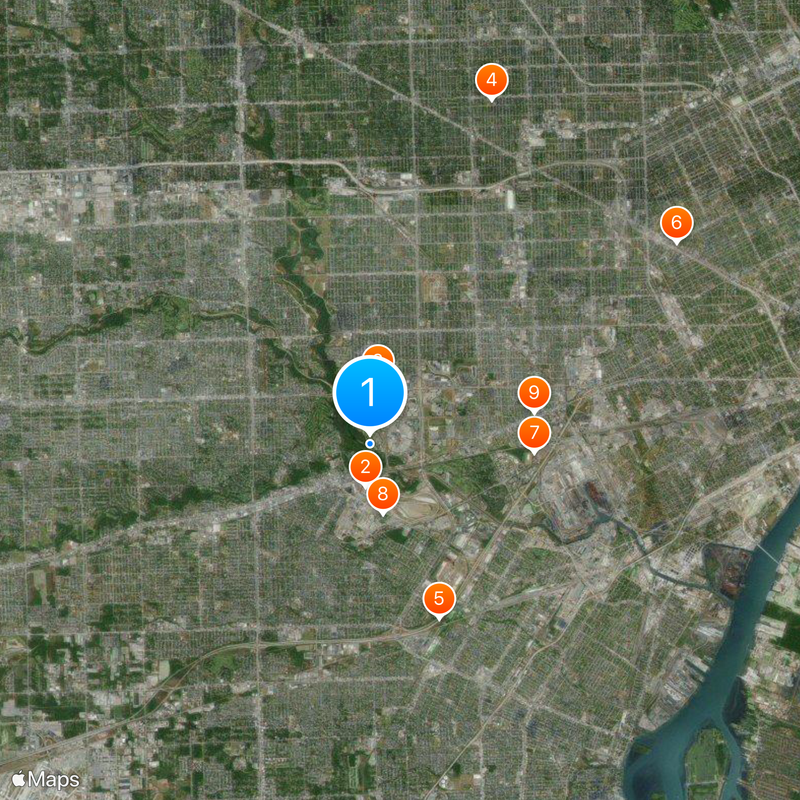Open map pin number 4
The image size is (800, 800).
pos(491,80)
